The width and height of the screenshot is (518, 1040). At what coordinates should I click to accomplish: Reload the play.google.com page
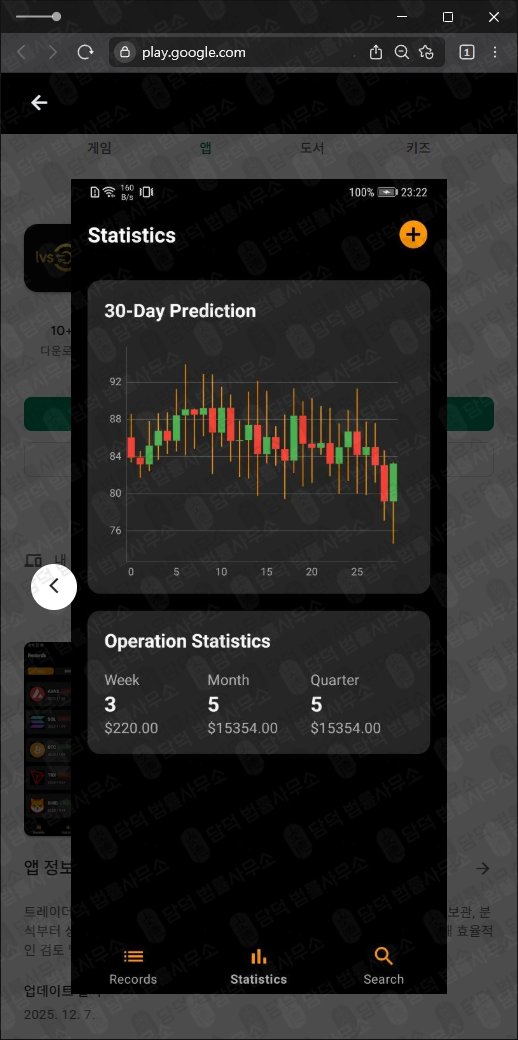pyautogui.click(x=86, y=52)
